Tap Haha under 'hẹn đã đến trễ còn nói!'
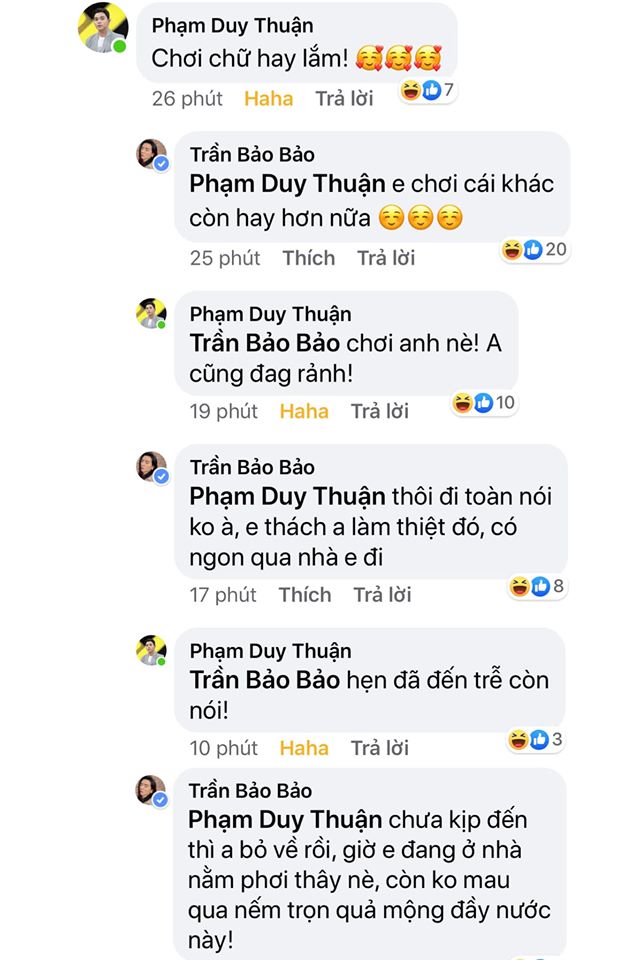The image size is (640, 960). (304, 748)
